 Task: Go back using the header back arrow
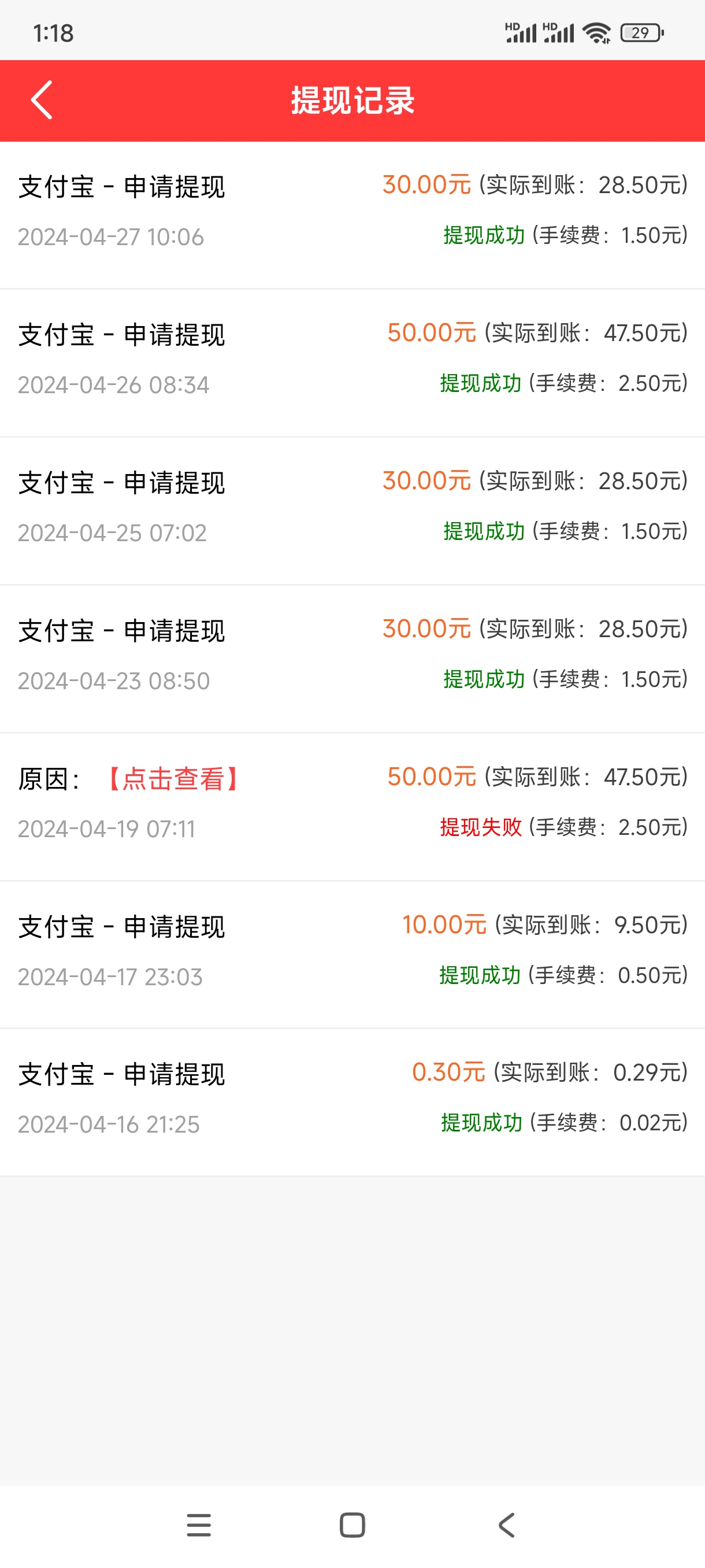click(42, 100)
